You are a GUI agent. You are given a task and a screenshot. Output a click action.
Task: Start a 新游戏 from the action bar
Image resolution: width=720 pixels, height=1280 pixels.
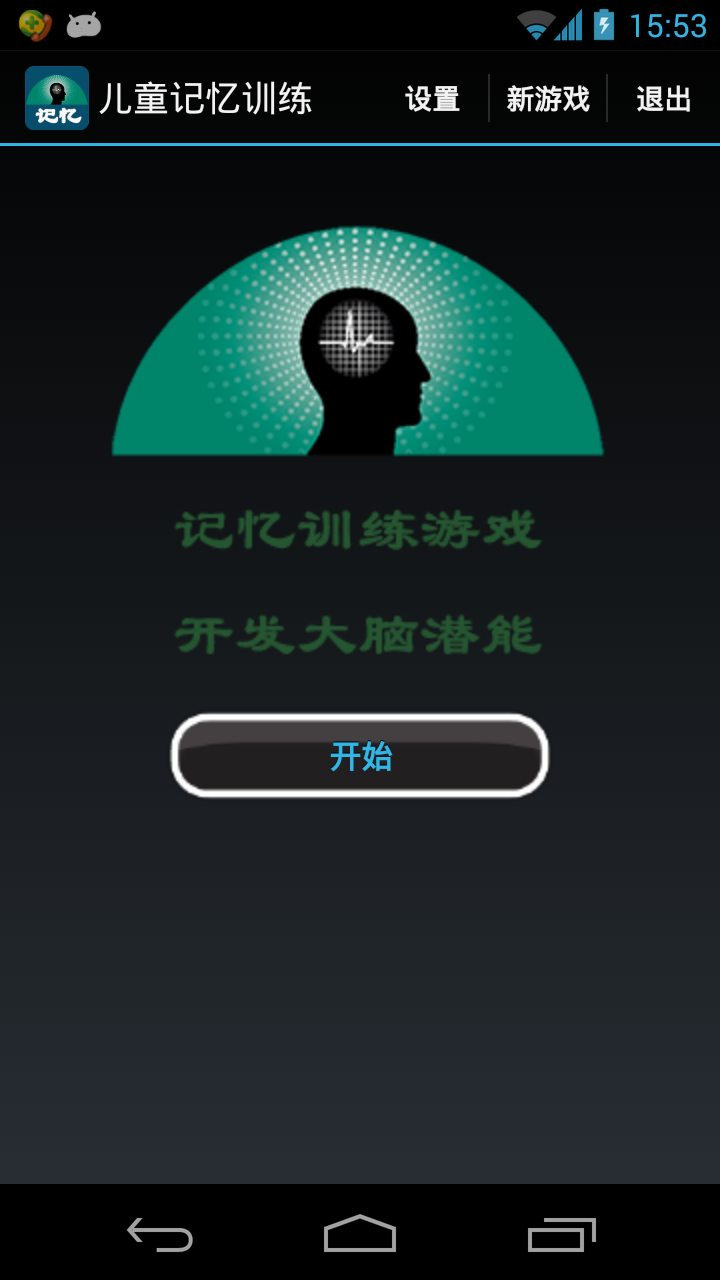pyautogui.click(x=548, y=99)
